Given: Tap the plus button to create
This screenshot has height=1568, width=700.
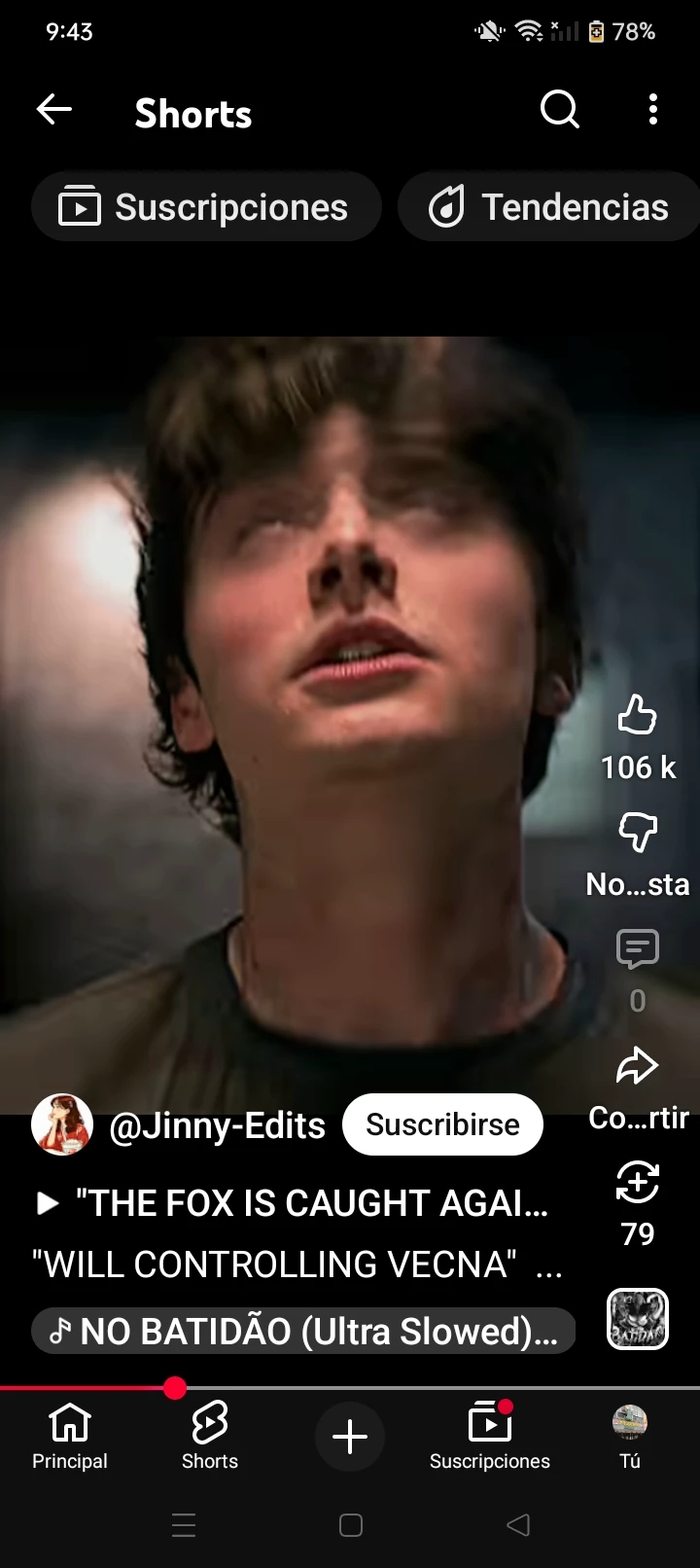Looking at the screenshot, I should coord(350,1437).
